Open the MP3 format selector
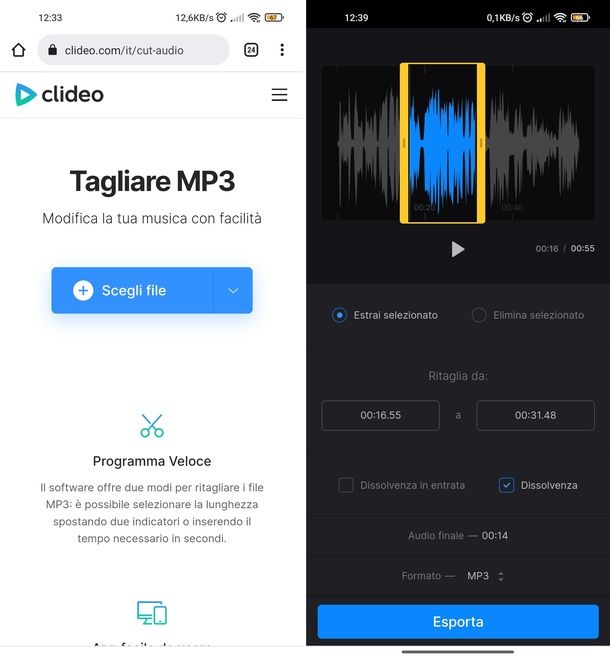Viewport: 610px width, 657px height. pyautogui.click(x=485, y=576)
